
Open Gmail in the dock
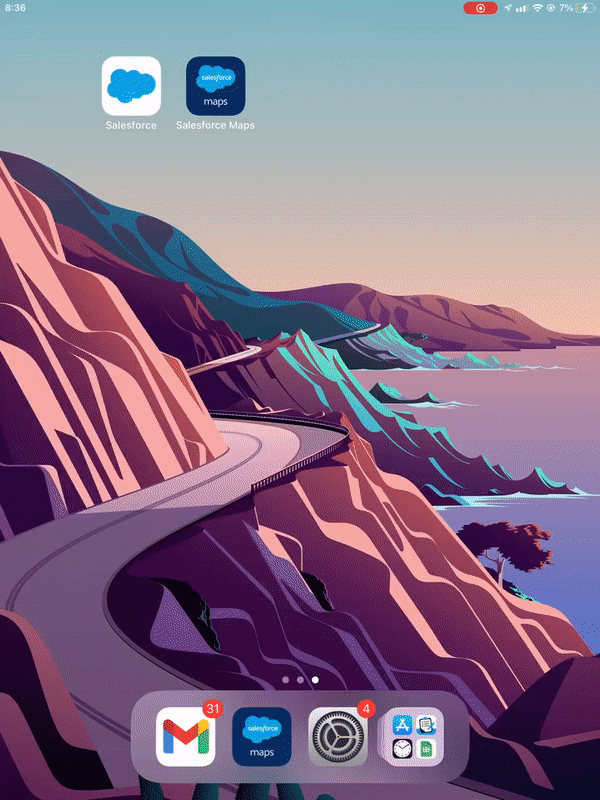point(186,737)
